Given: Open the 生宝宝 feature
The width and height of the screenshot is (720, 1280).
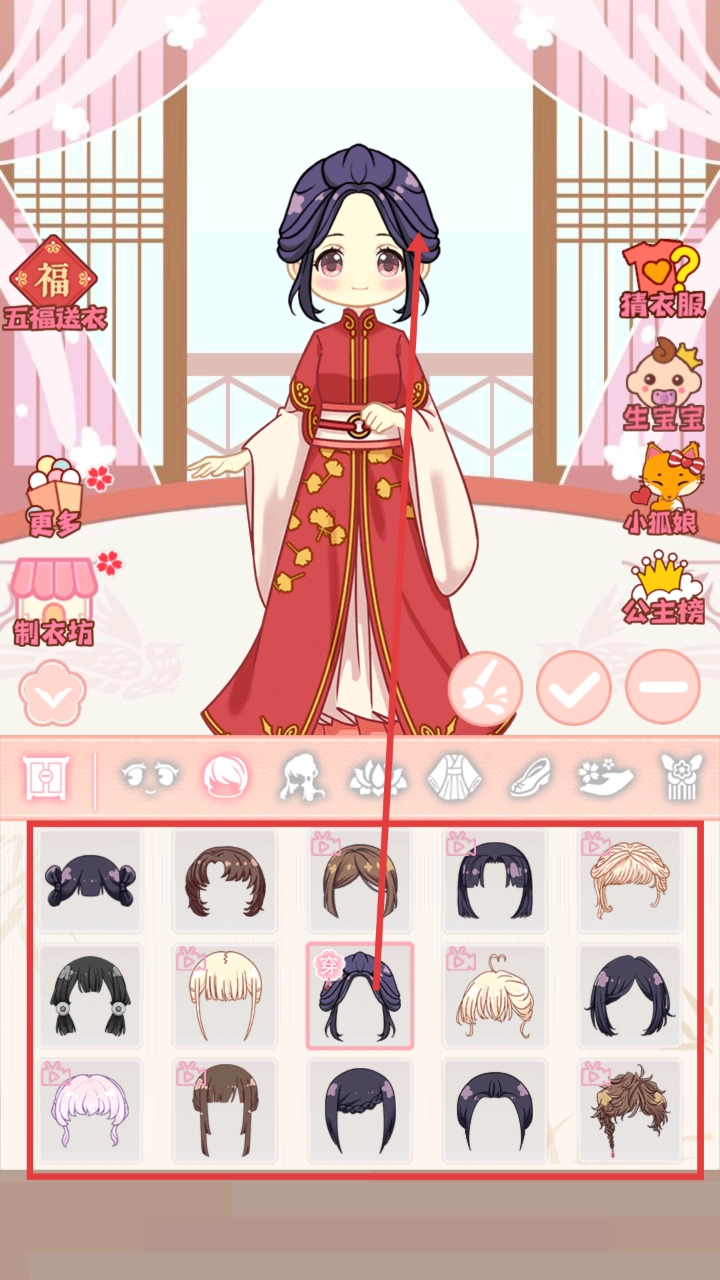Looking at the screenshot, I should 663,385.
